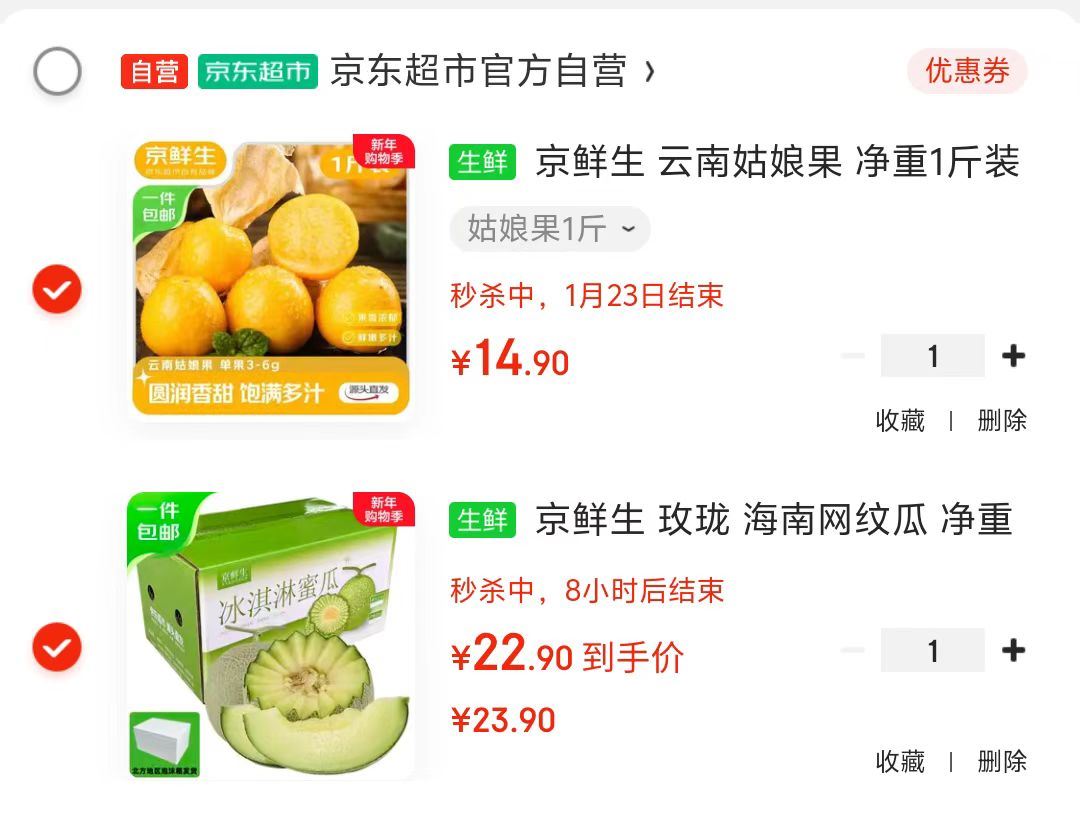Open 京鲜生 玫珑 海南网纹瓜 title
The height and width of the screenshot is (822, 1080).
[x=772, y=520]
